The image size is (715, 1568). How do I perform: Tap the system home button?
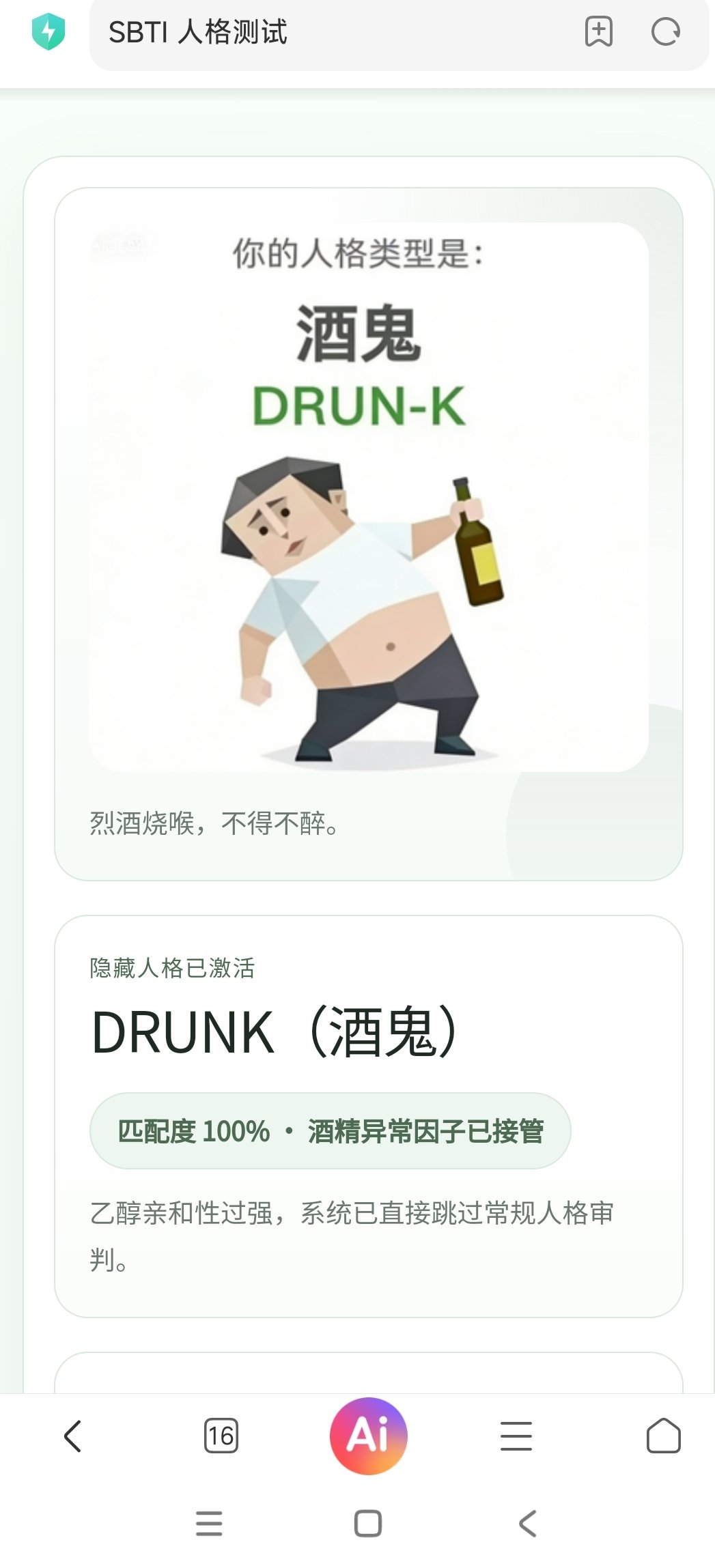[368, 1524]
